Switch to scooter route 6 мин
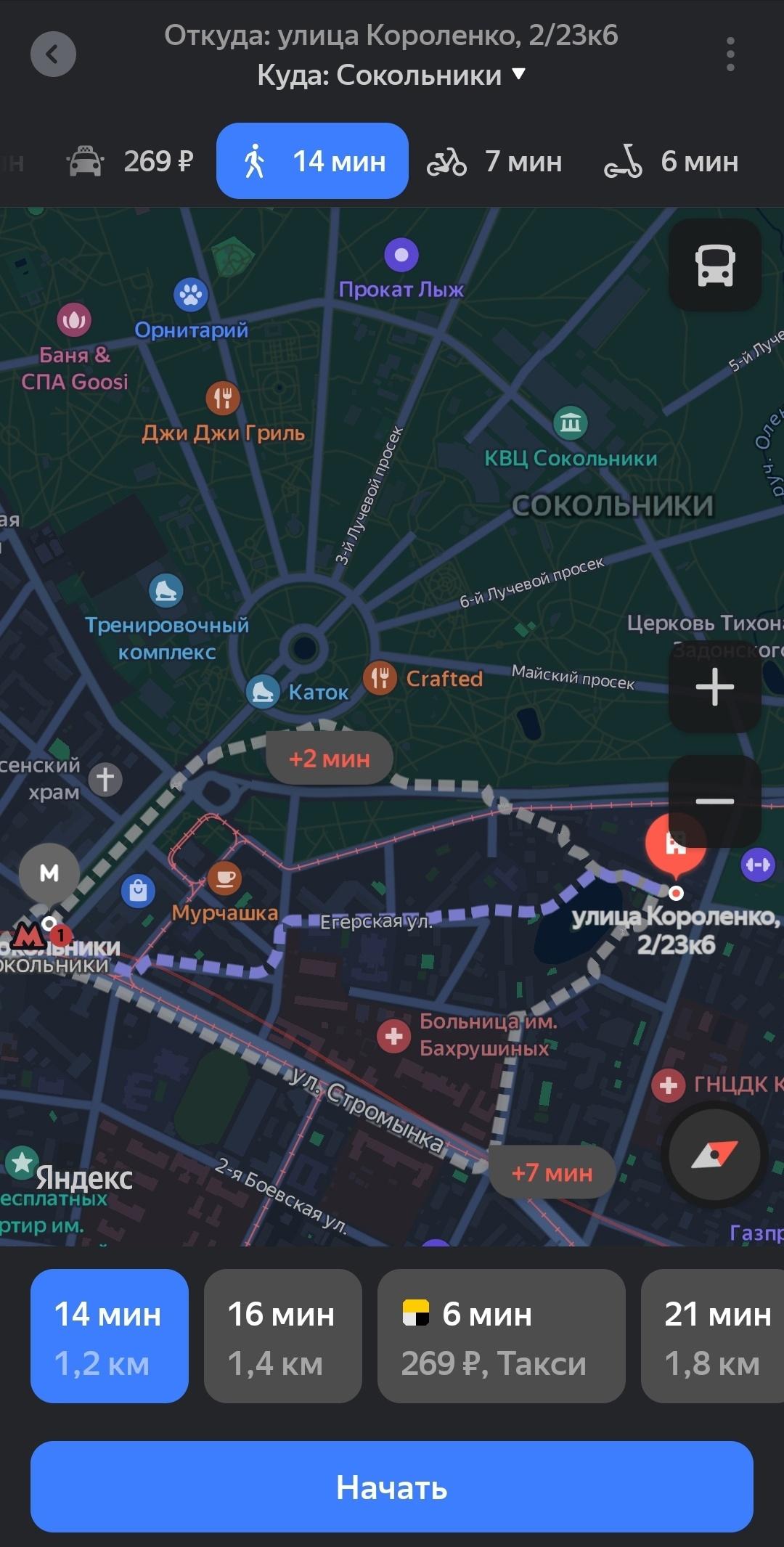 671,161
